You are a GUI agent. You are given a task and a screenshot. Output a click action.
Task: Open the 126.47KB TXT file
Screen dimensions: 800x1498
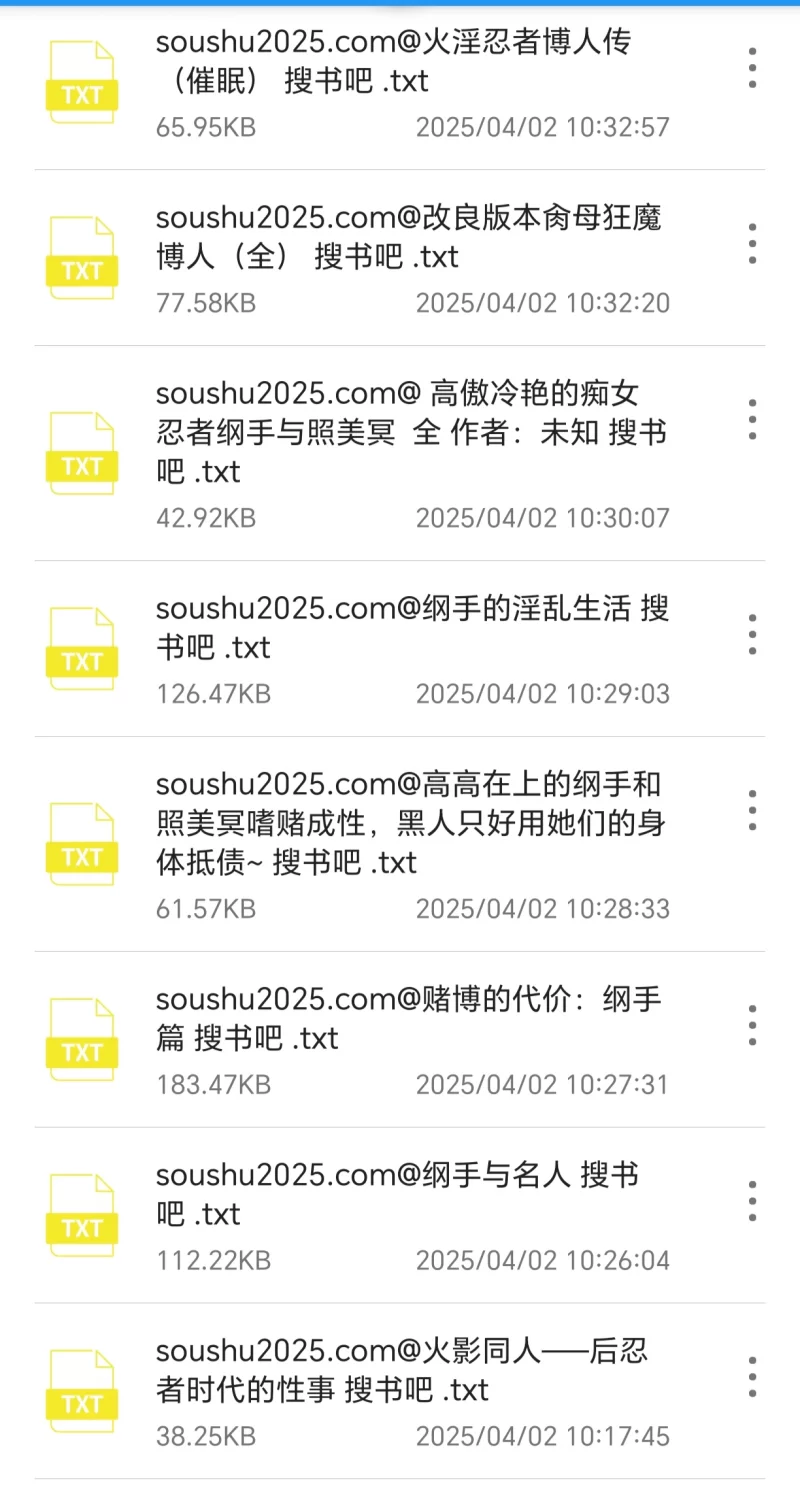coord(400,649)
